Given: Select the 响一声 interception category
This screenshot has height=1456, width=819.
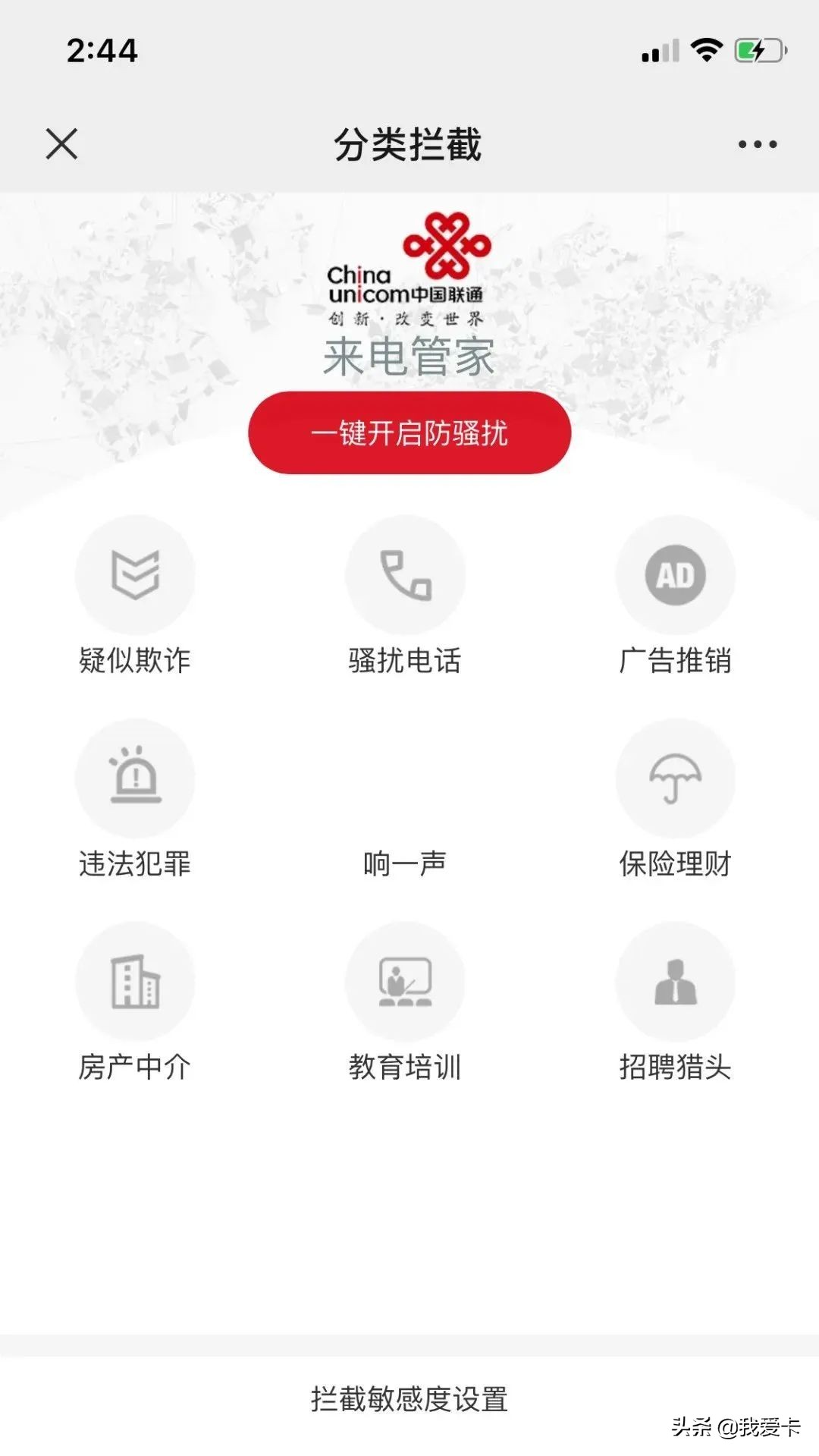Looking at the screenshot, I should [x=406, y=863].
